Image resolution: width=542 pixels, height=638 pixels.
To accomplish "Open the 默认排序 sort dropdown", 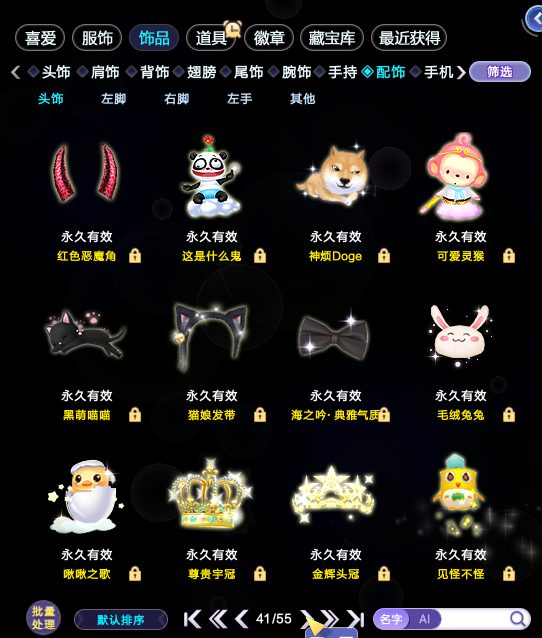I will (121, 620).
